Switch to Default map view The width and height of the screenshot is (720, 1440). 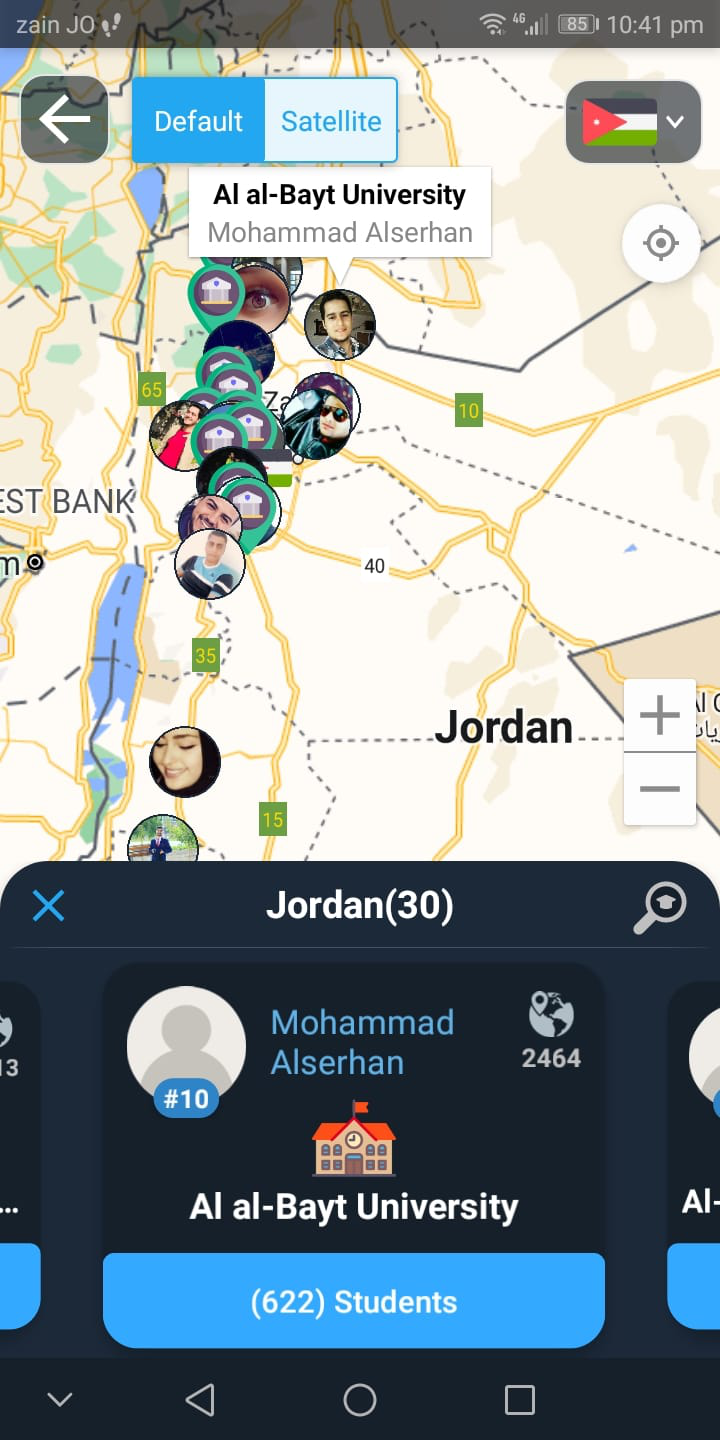pos(198,121)
